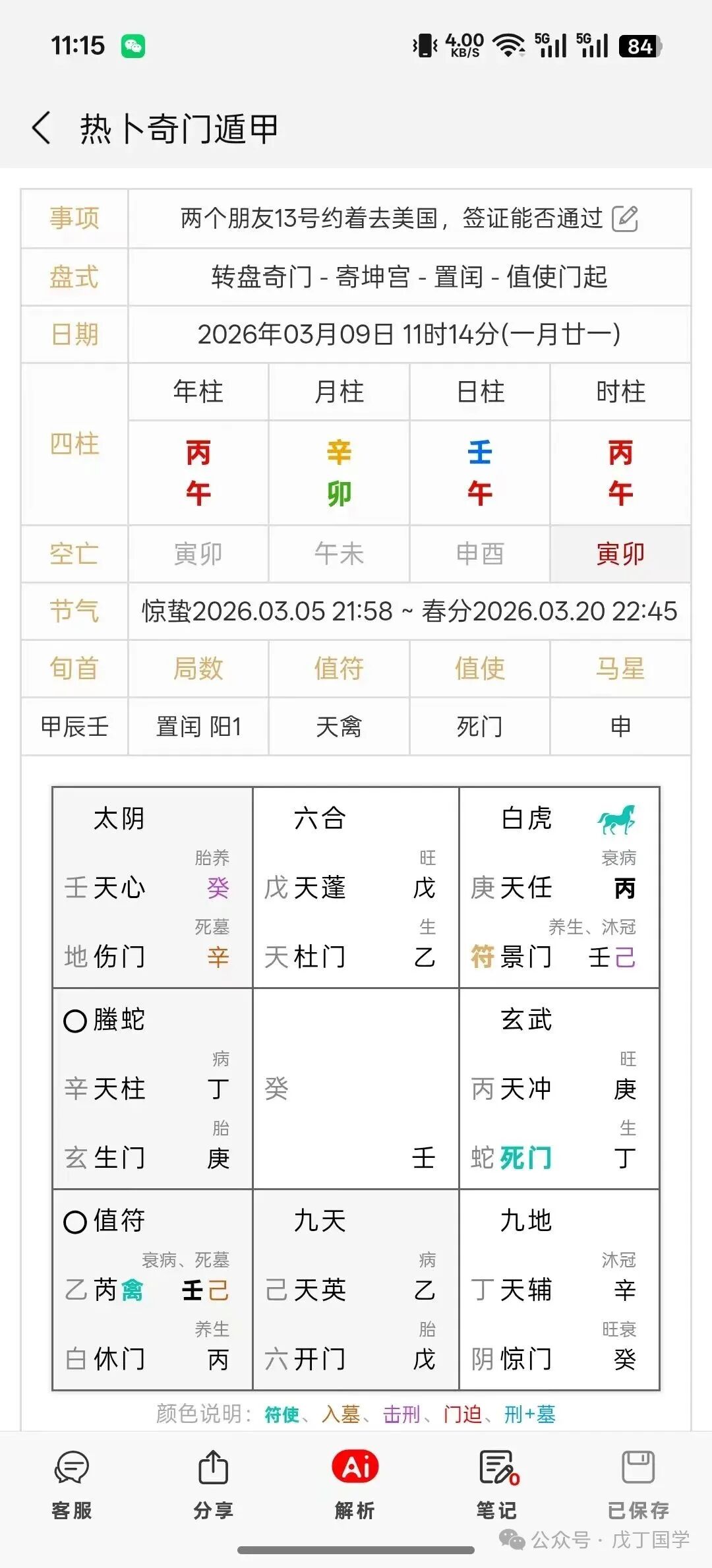Click the edit pencil beside the 事项 text
Image resolution: width=712 pixels, height=1568 pixels.
coord(625,220)
